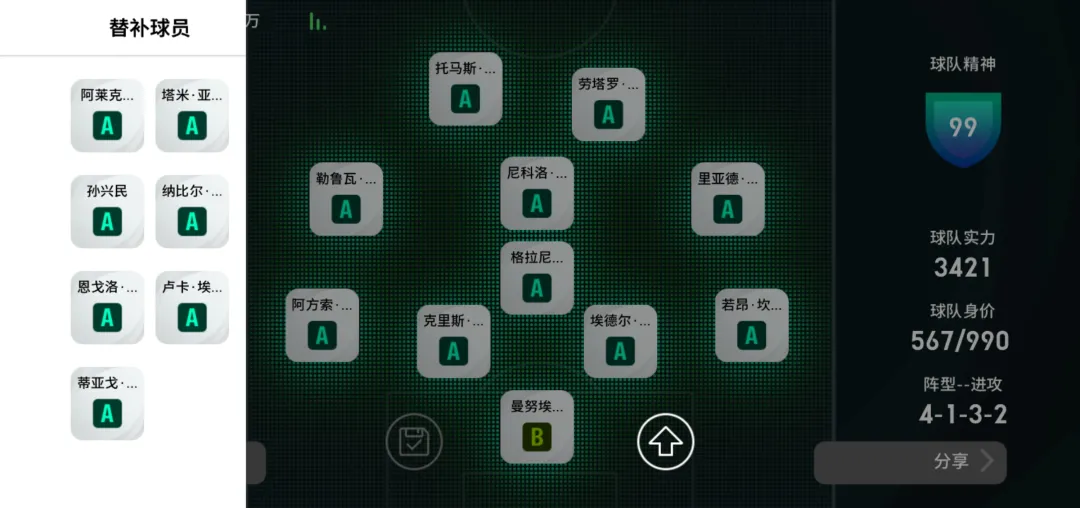Select defender 若昂·坎 card
This screenshot has width=1080, height=508.
(x=752, y=325)
